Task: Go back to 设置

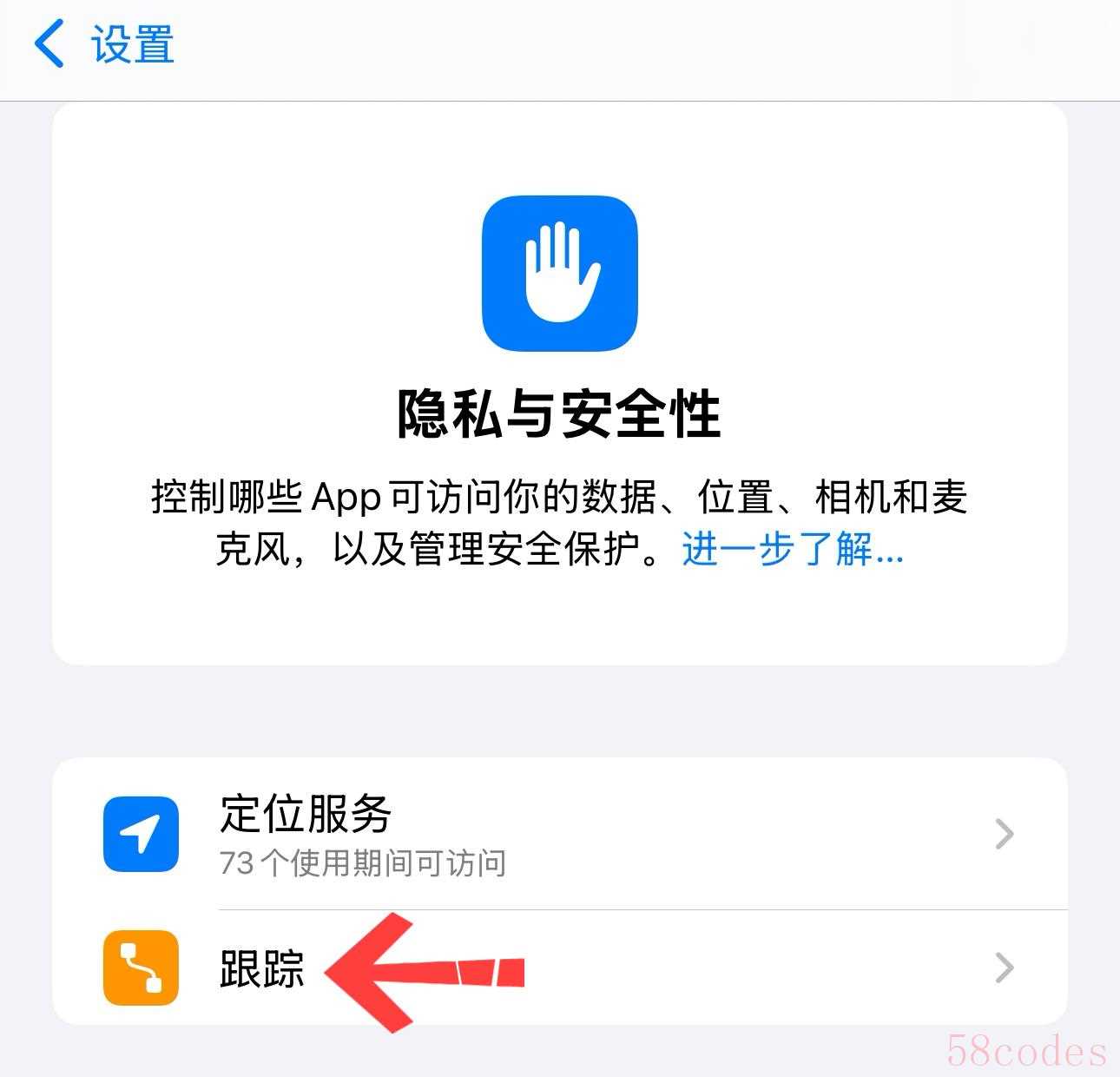Action: [x=104, y=44]
